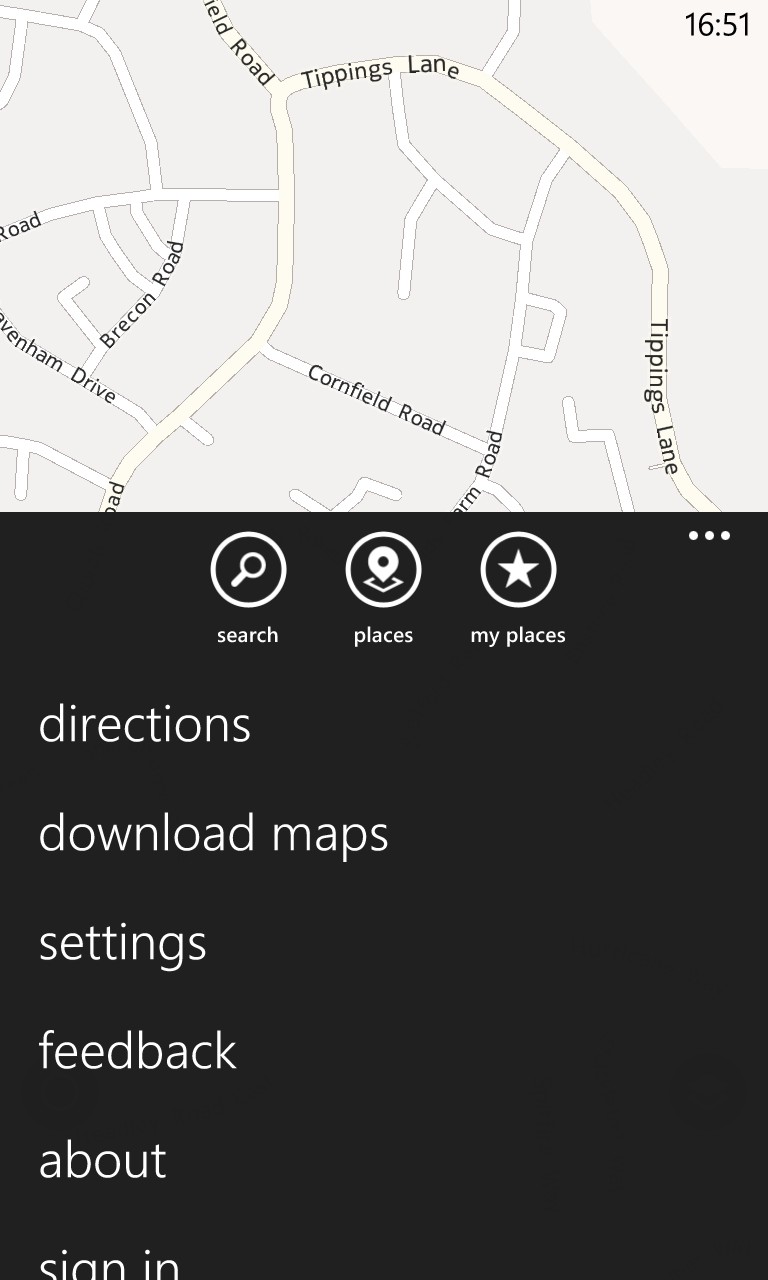
Task: Select download maps
Action: (x=213, y=833)
